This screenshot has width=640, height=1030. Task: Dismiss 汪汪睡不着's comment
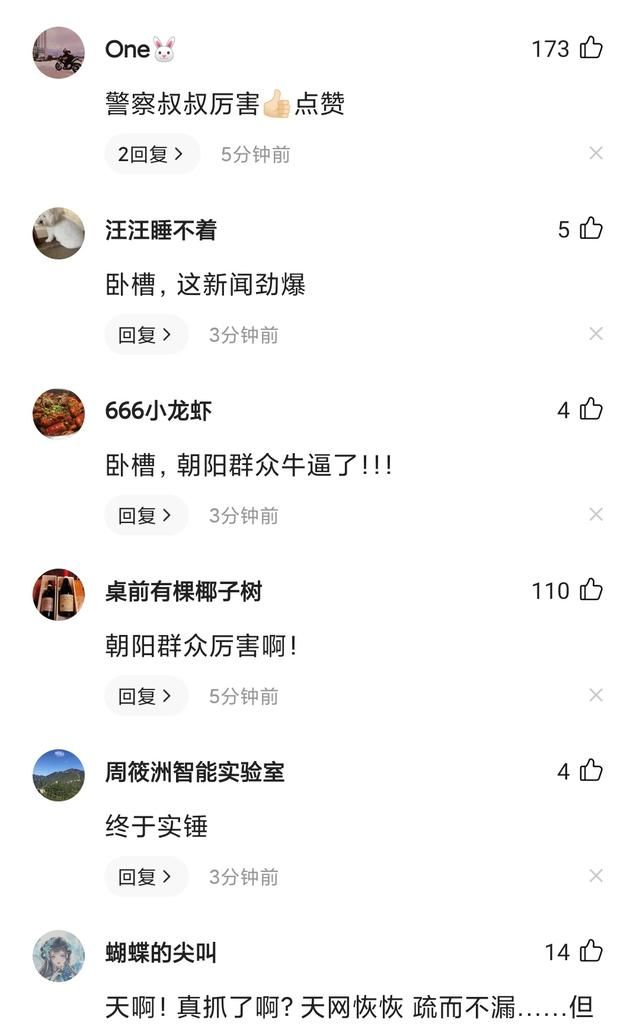[x=596, y=334]
